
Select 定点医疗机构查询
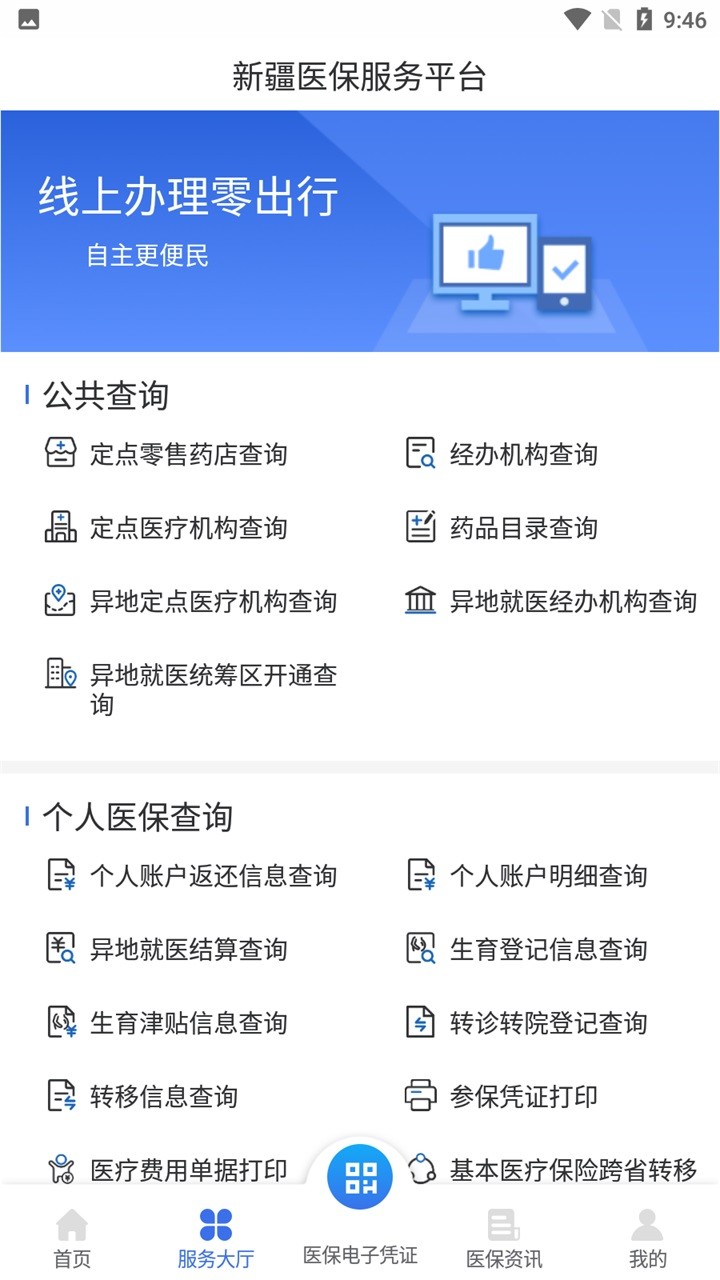166,528
